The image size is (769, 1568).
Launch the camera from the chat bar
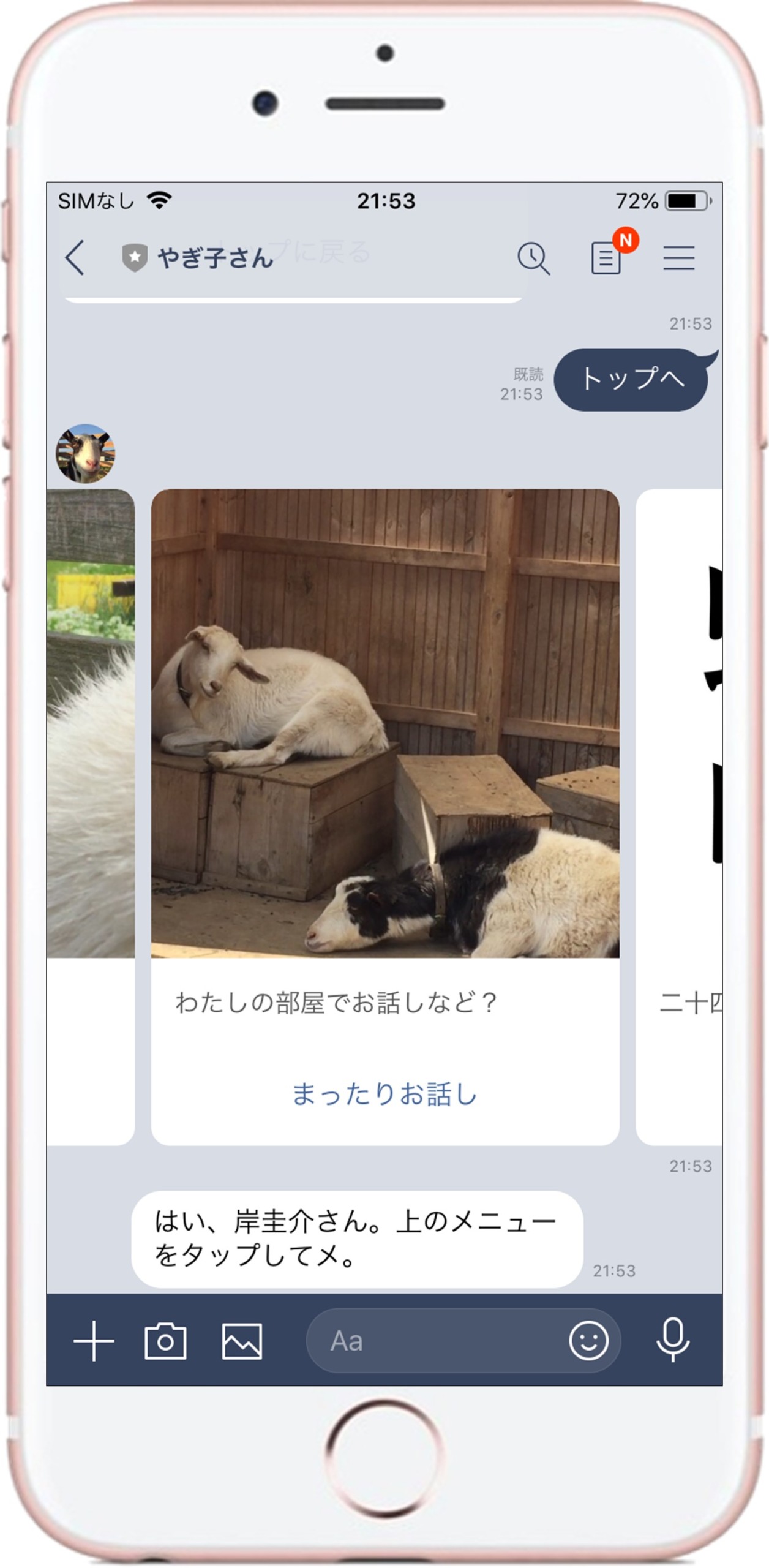coord(165,1341)
